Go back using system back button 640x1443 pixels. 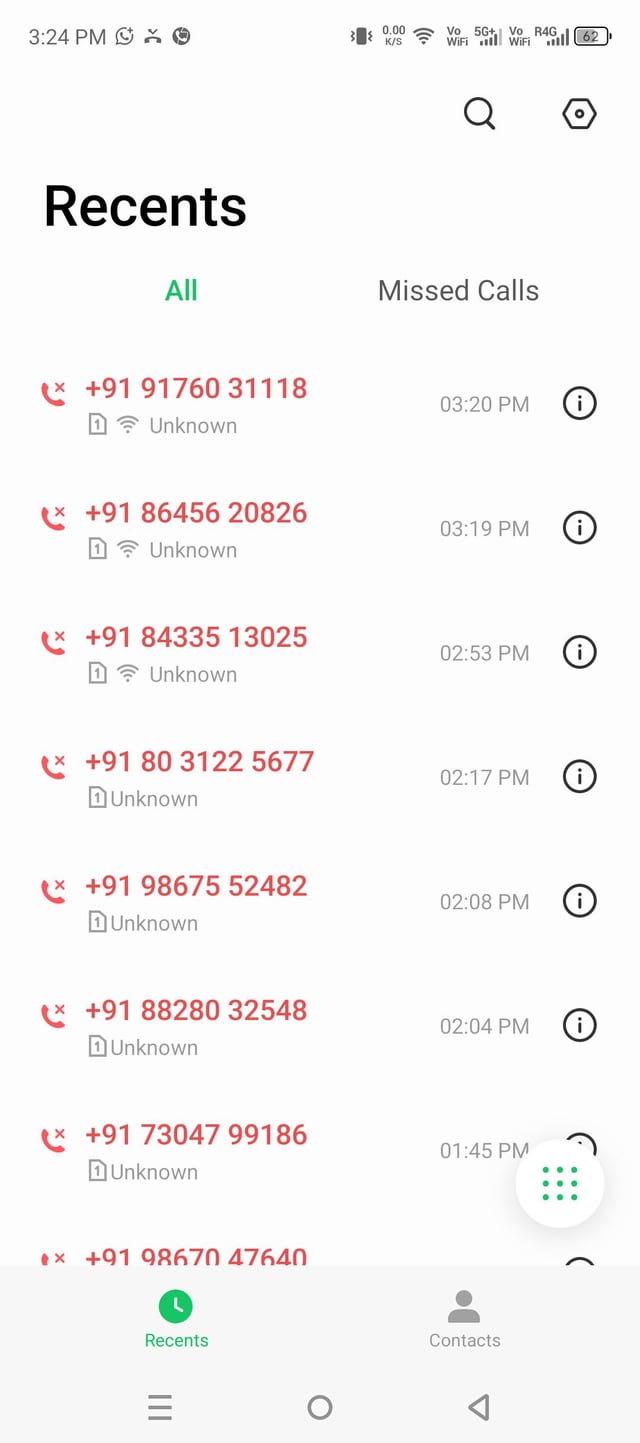[x=479, y=1407]
